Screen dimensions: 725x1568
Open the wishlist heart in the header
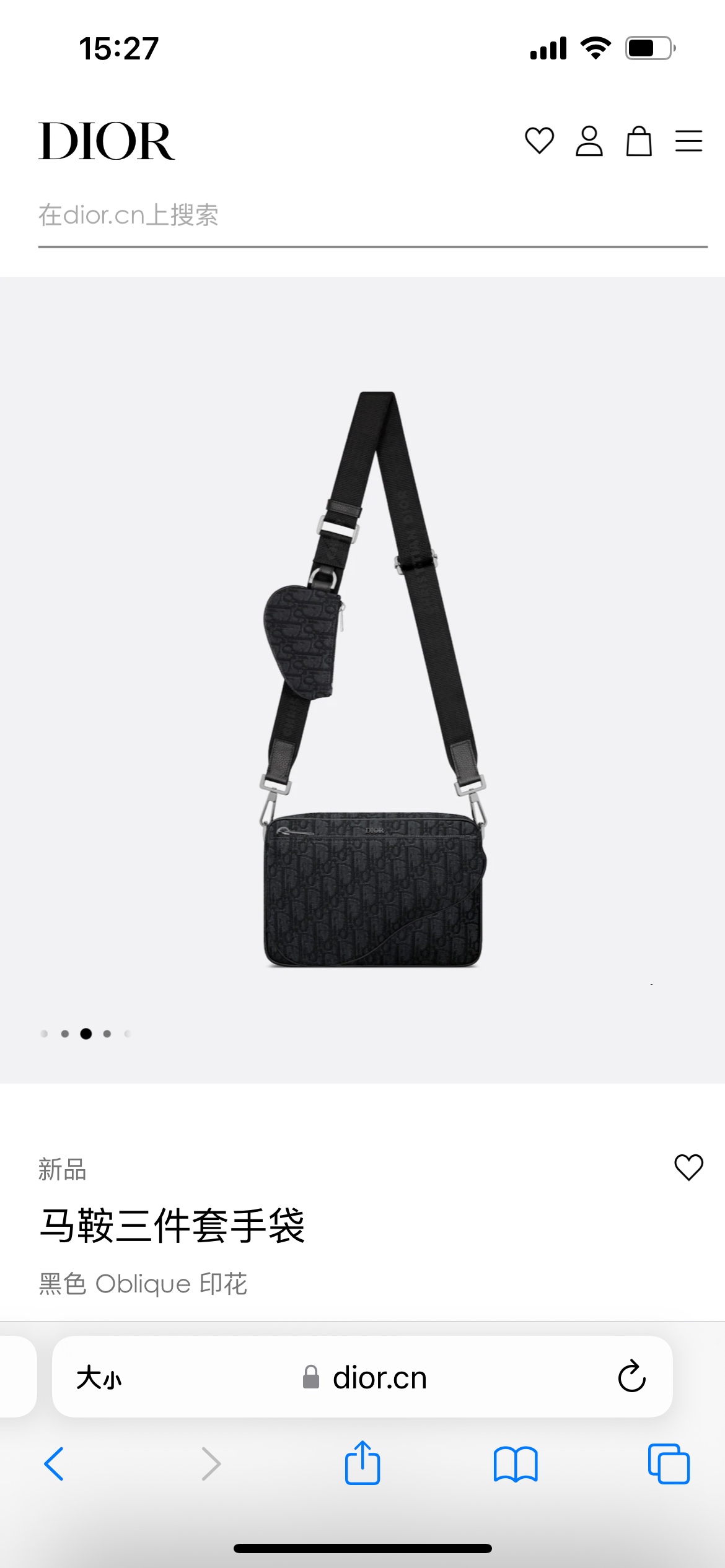539,141
